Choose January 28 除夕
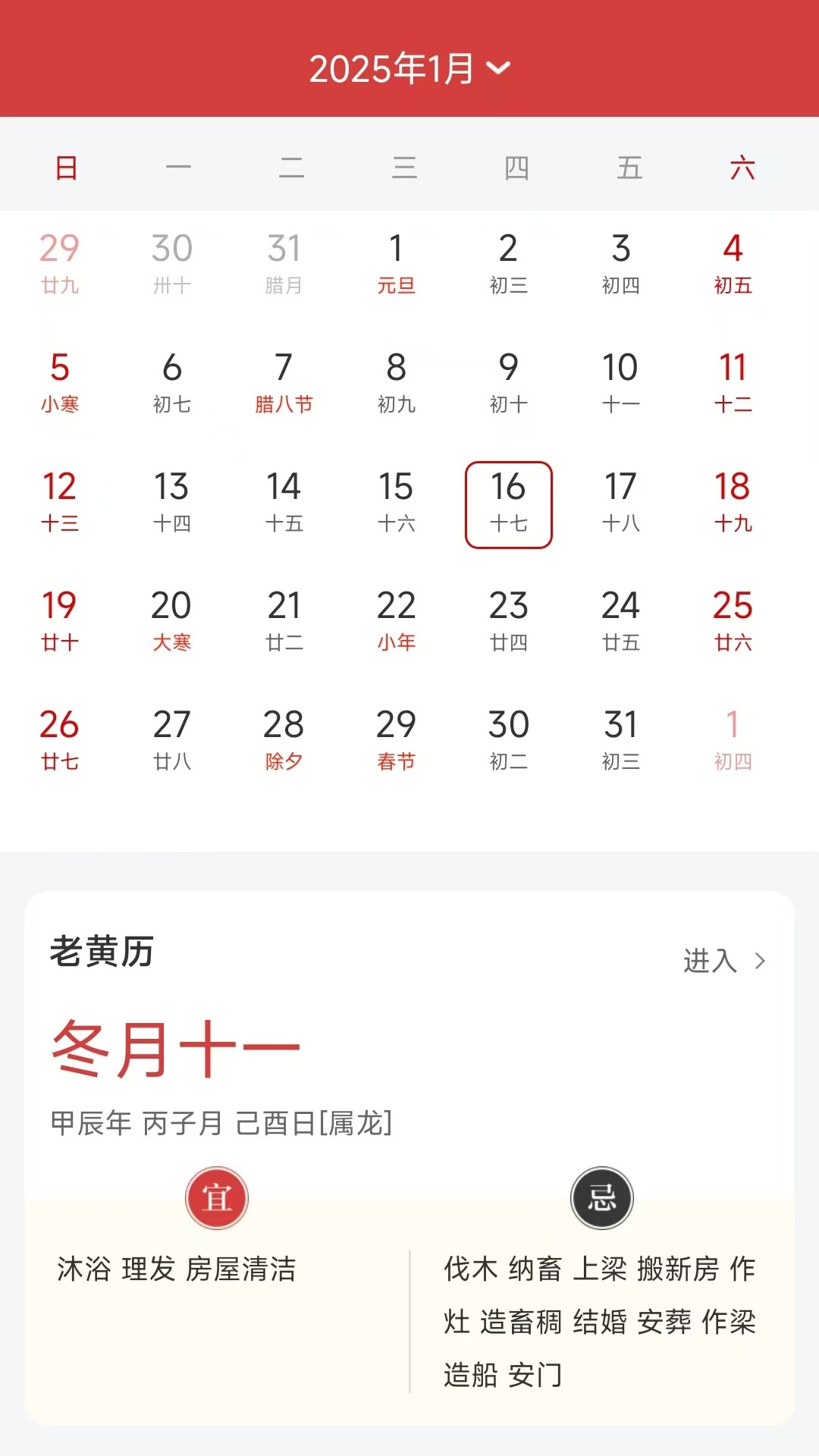The width and height of the screenshot is (819, 1456). (284, 739)
